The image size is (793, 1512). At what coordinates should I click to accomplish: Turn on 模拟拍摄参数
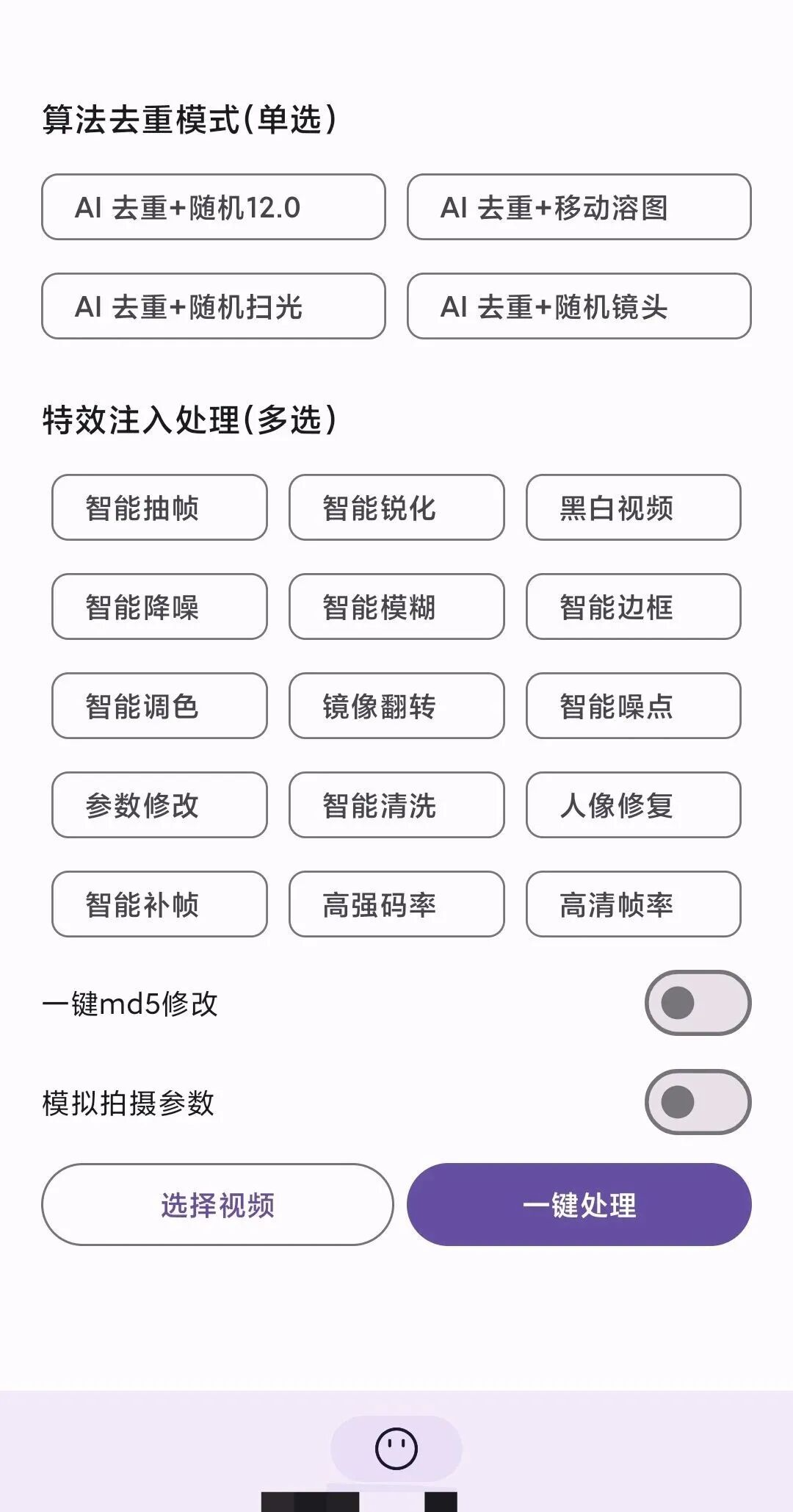pos(698,1102)
